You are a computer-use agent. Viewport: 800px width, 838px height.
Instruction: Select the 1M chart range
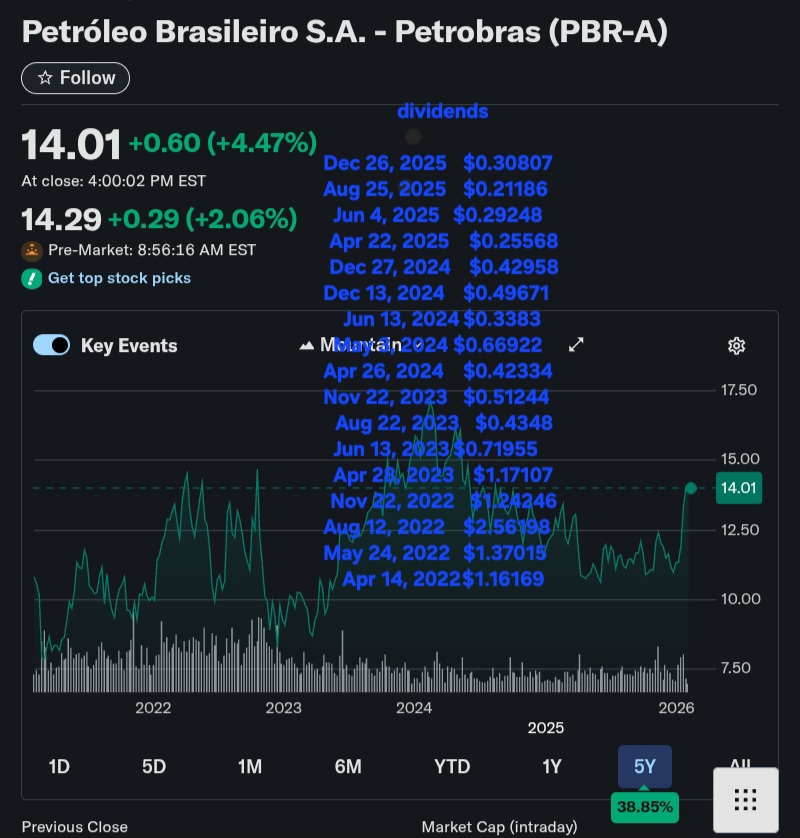tap(249, 767)
